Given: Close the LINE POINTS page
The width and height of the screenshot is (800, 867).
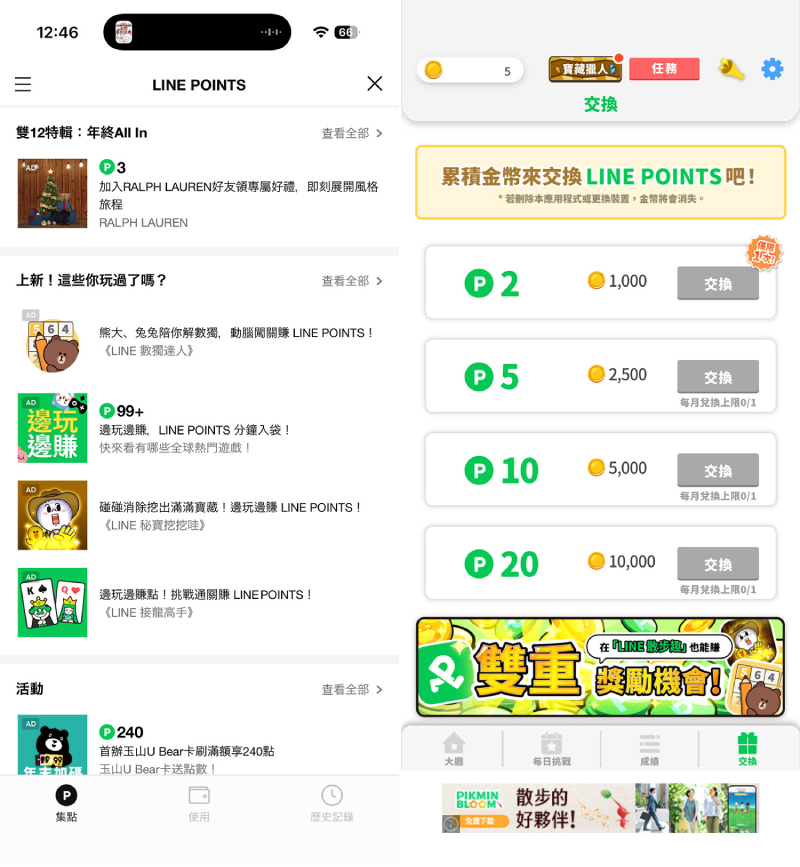Looking at the screenshot, I should 375,84.
